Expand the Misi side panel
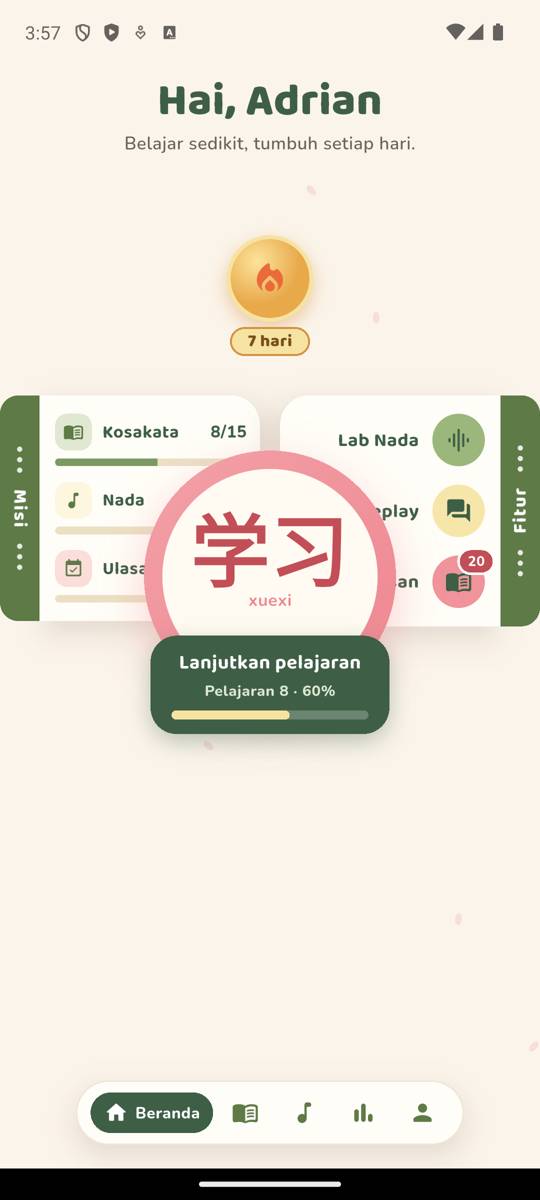Image resolution: width=540 pixels, height=1200 pixels. [19, 508]
